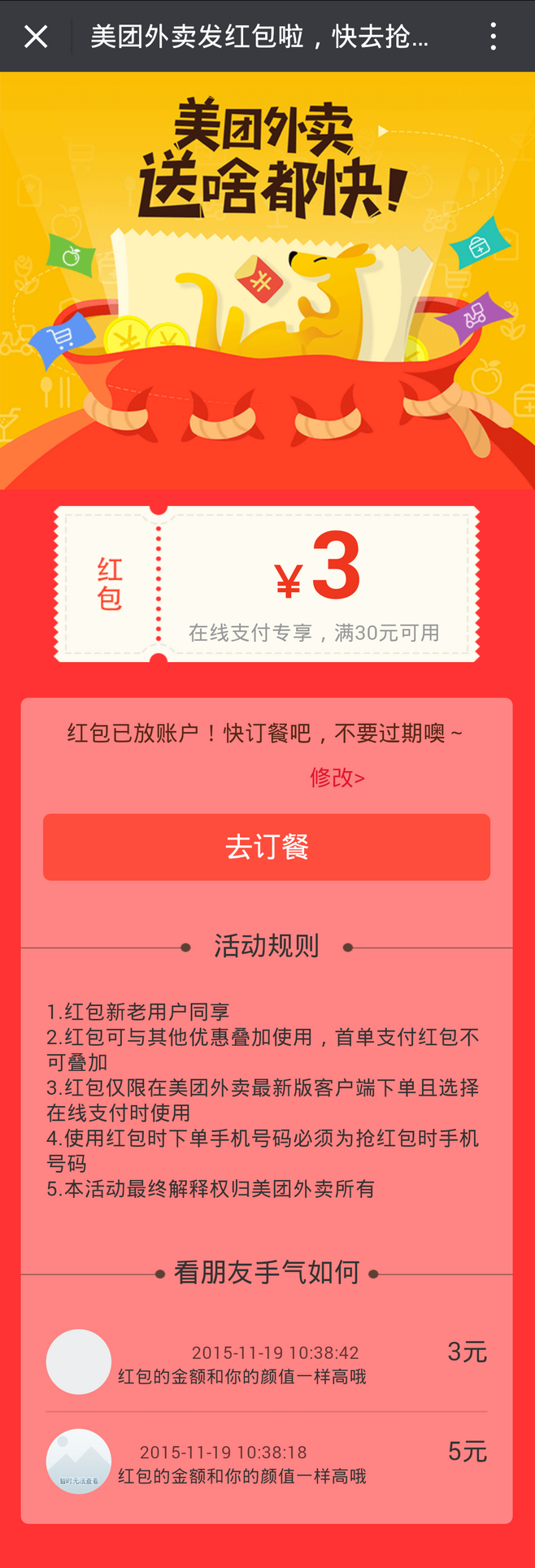Tap the 去订餐 button to order food
Screen dimensions: 535x1568
pos(267,847)
